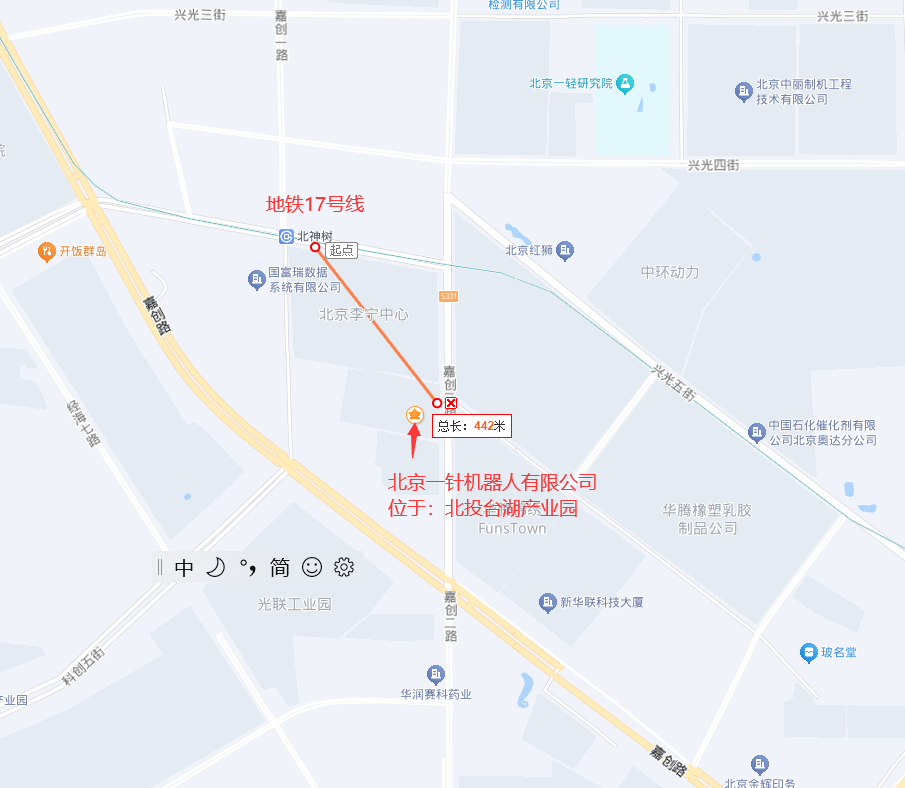Open the 开饭群岛 restaurant marker
This screenshot has width=905, height=788.
pyautogui.click(x=46, y=250)
